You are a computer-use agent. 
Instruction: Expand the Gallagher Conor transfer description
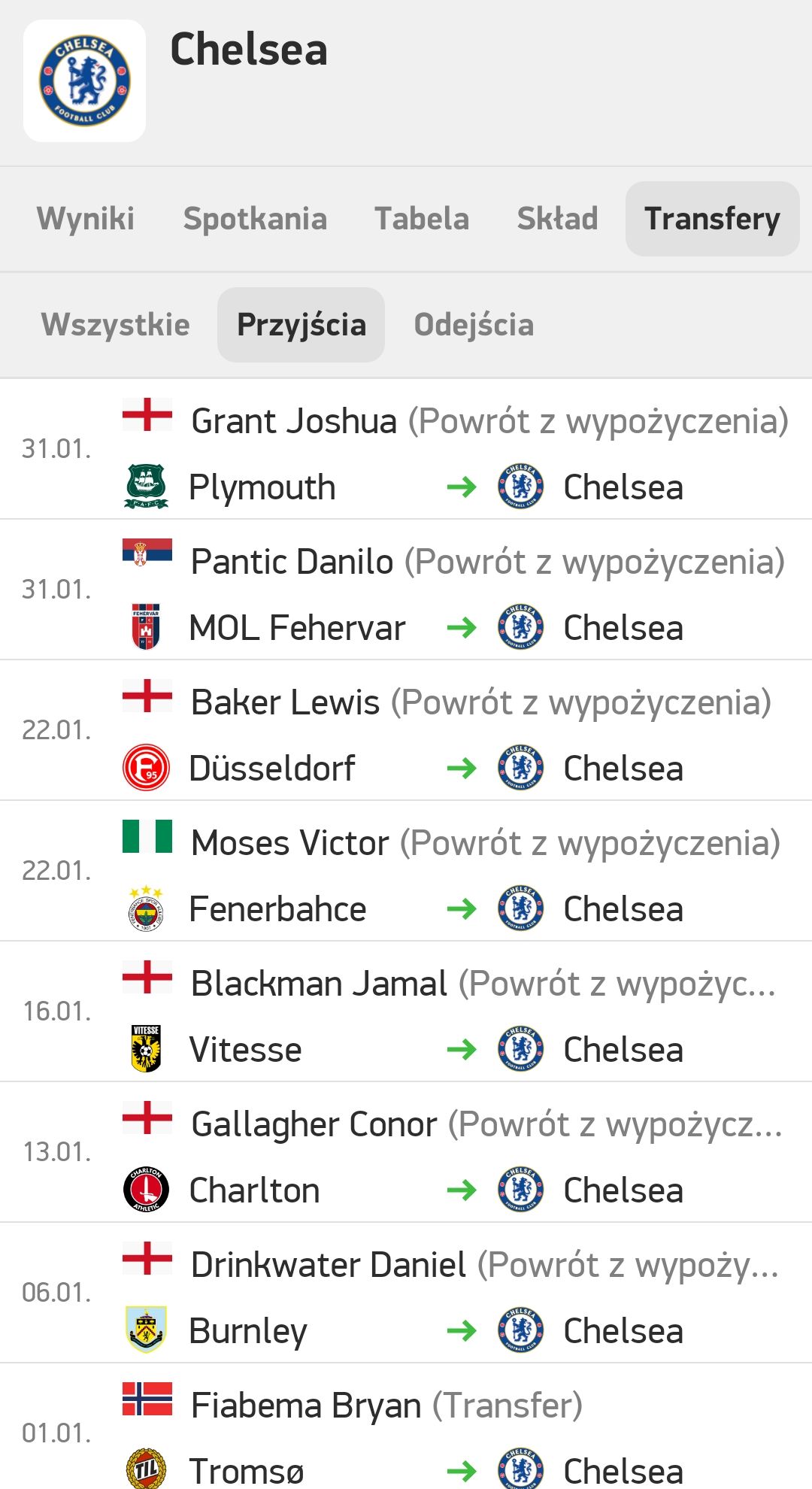click(x=617, y=1123)
